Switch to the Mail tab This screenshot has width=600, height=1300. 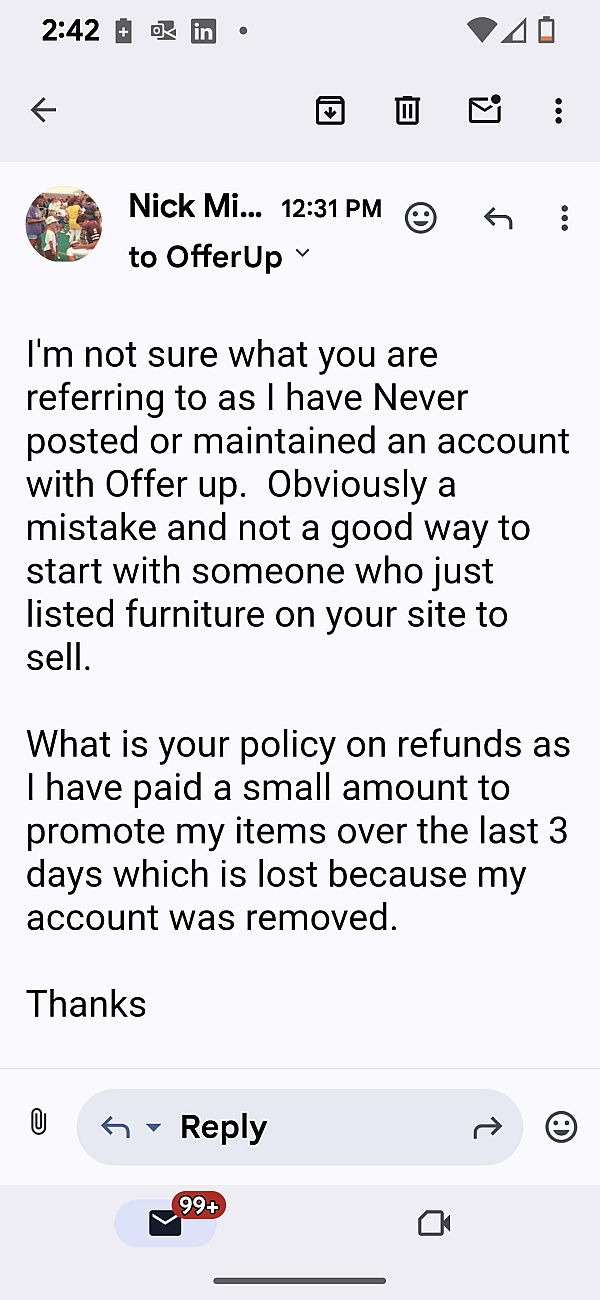[166, 1222]
